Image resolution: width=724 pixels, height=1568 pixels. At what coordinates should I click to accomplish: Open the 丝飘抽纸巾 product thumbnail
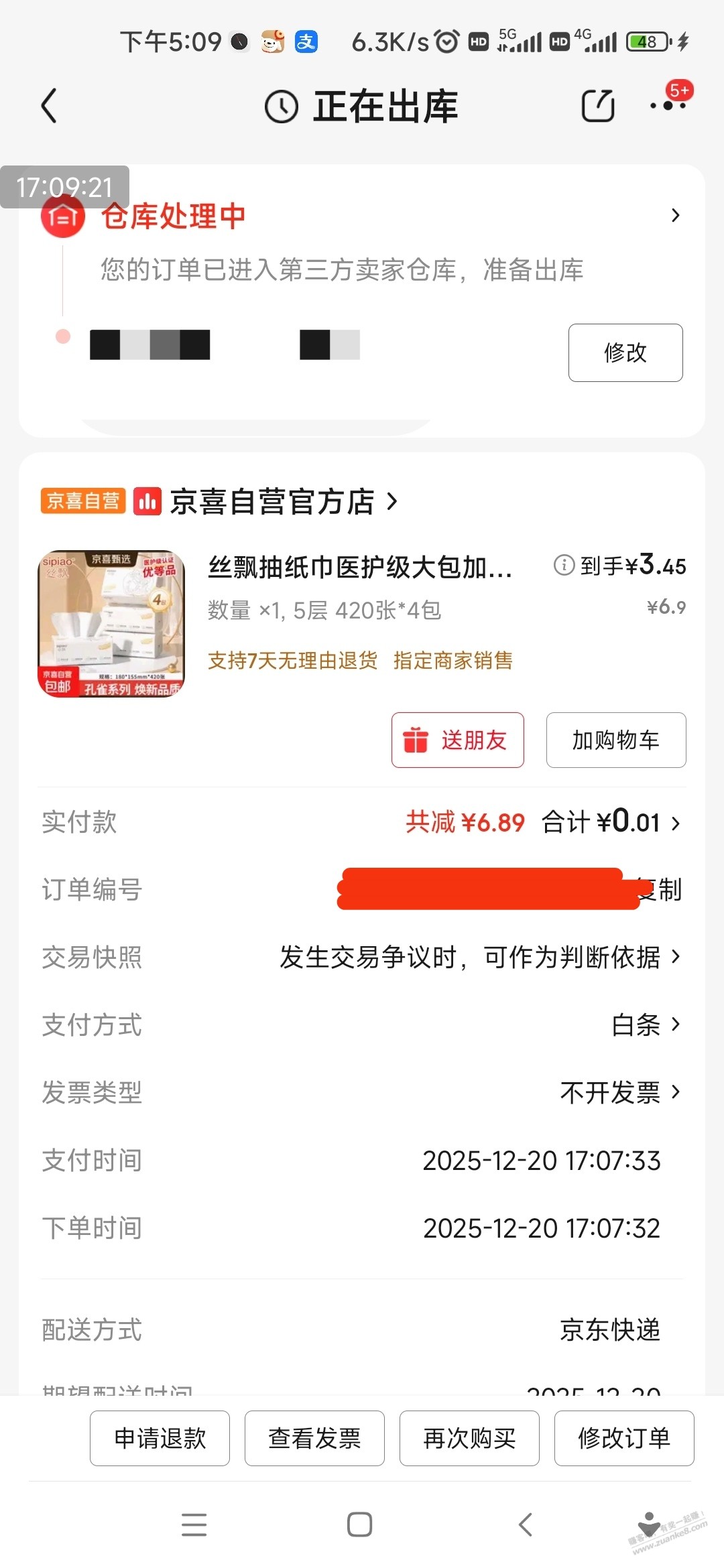pyautogui.click(x=111, y=625)
